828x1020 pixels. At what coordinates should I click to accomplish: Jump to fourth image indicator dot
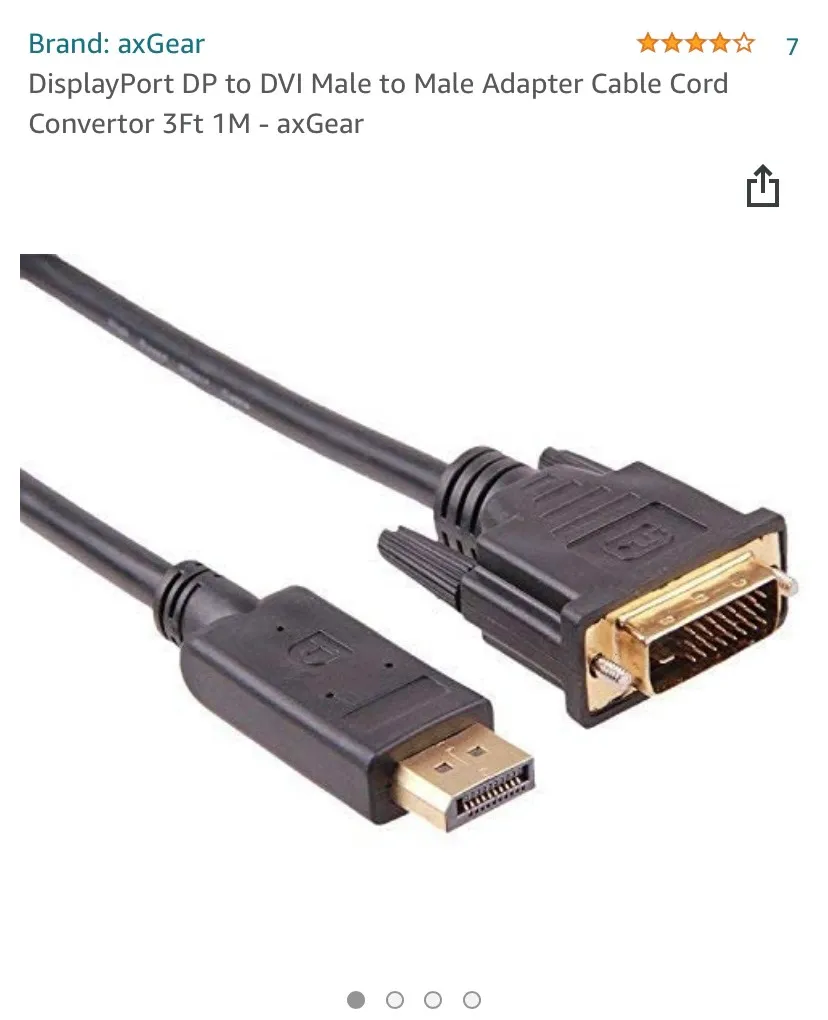pos(472,999)
